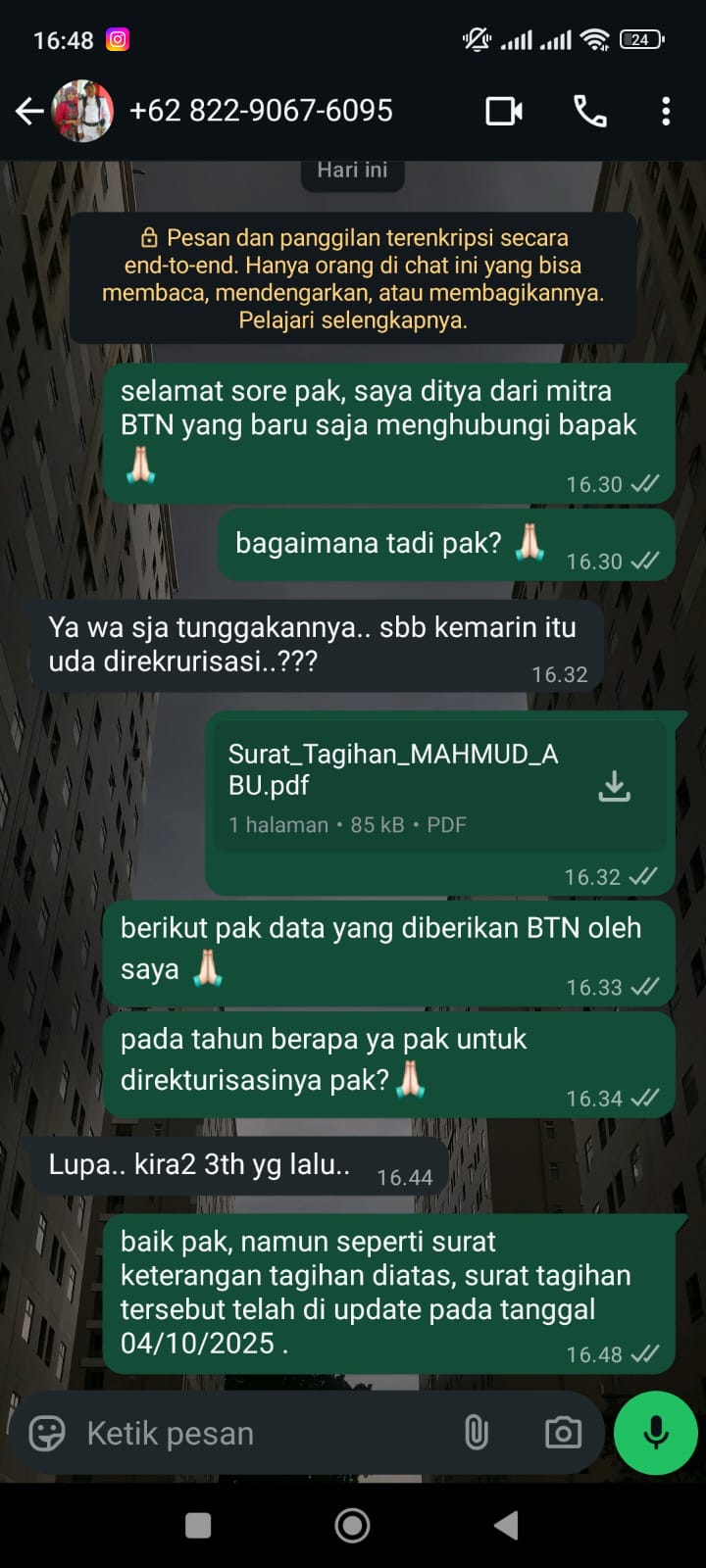Screen dimensions: 706x1568
Task: Start a video call with this contact
Action: 504,112
